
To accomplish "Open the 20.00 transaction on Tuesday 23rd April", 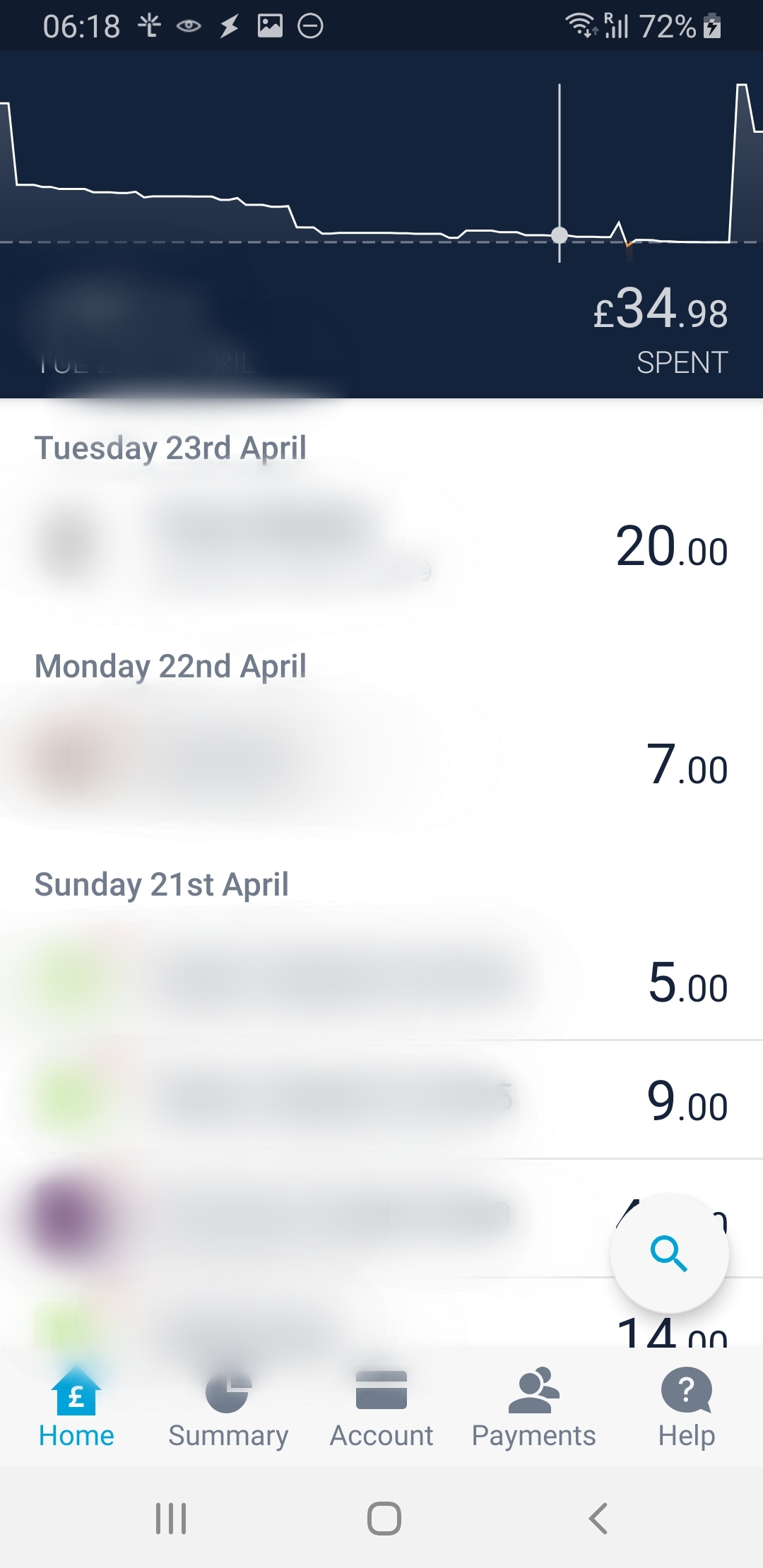I will tap(381, 547).
